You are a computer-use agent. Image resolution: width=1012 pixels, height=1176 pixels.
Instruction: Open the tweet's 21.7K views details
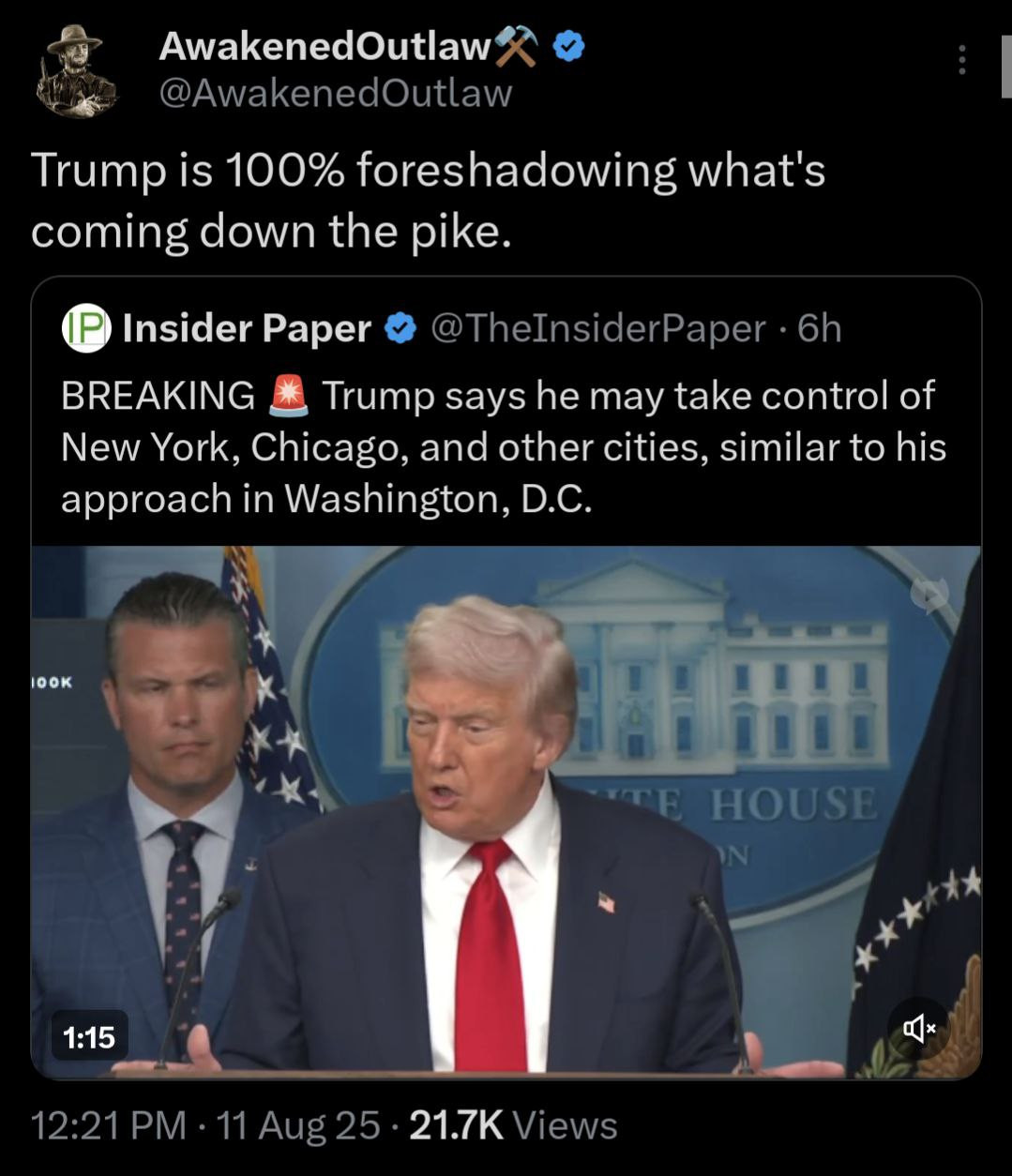(513, 1125)
